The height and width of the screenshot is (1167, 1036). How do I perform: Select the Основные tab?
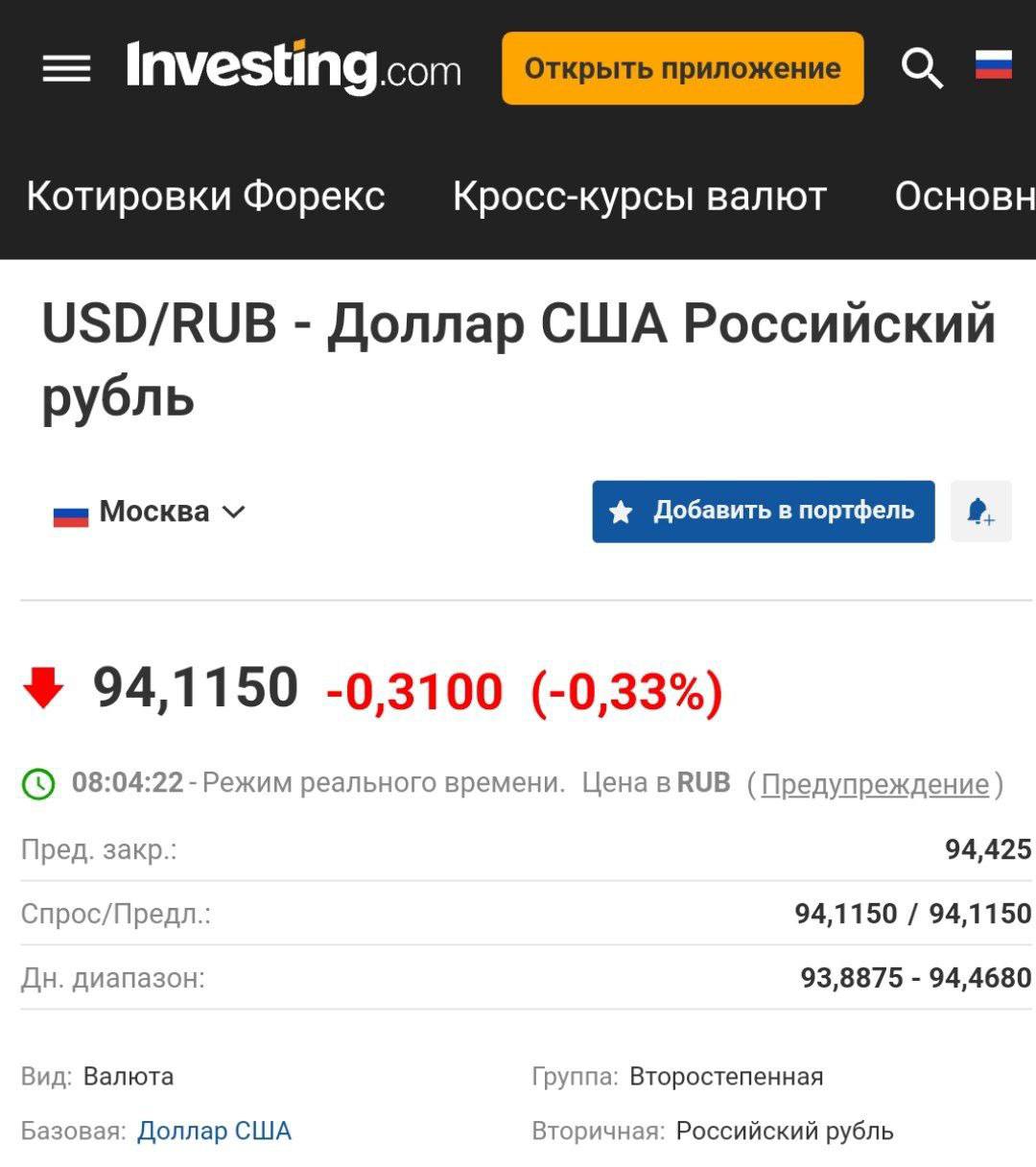[964, 196]
